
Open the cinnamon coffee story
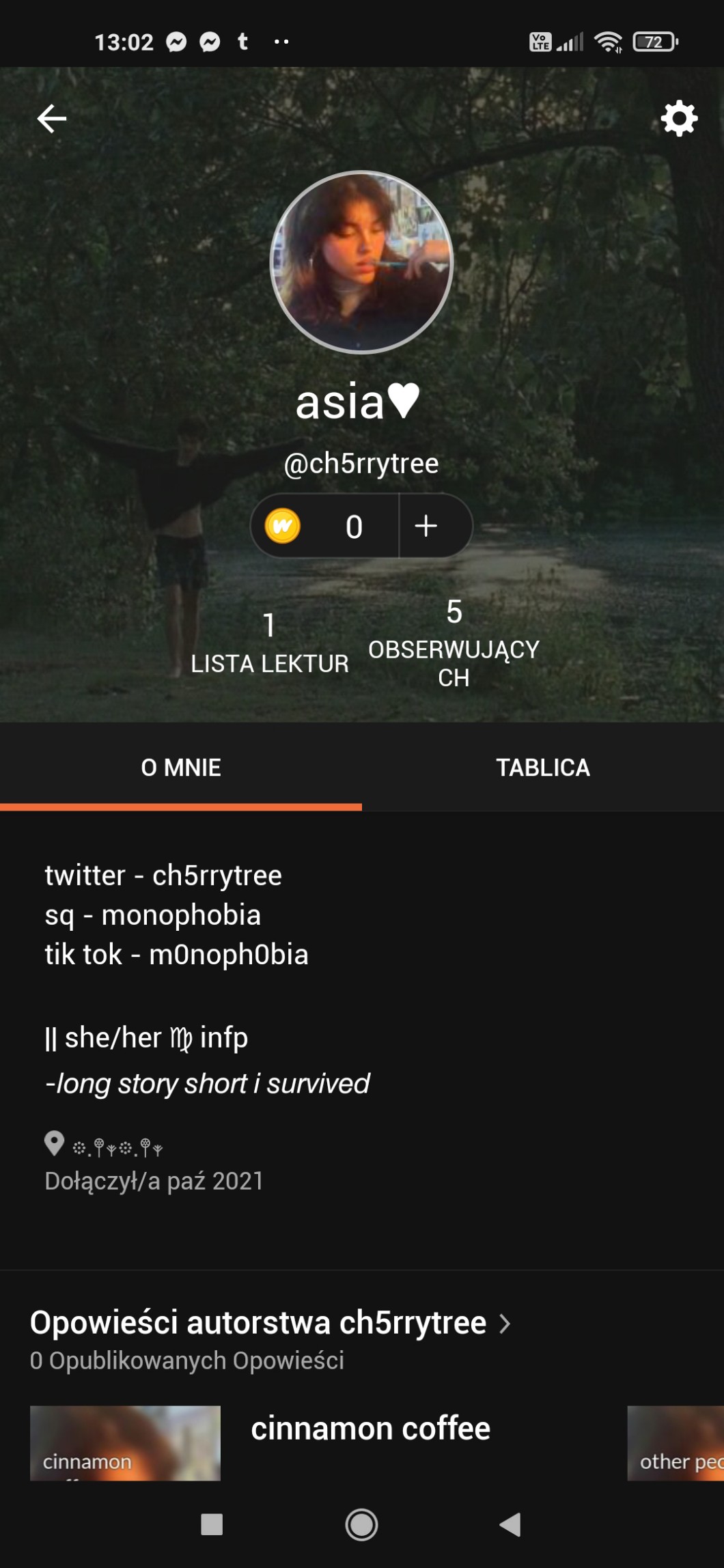(x=370, y=1429)
